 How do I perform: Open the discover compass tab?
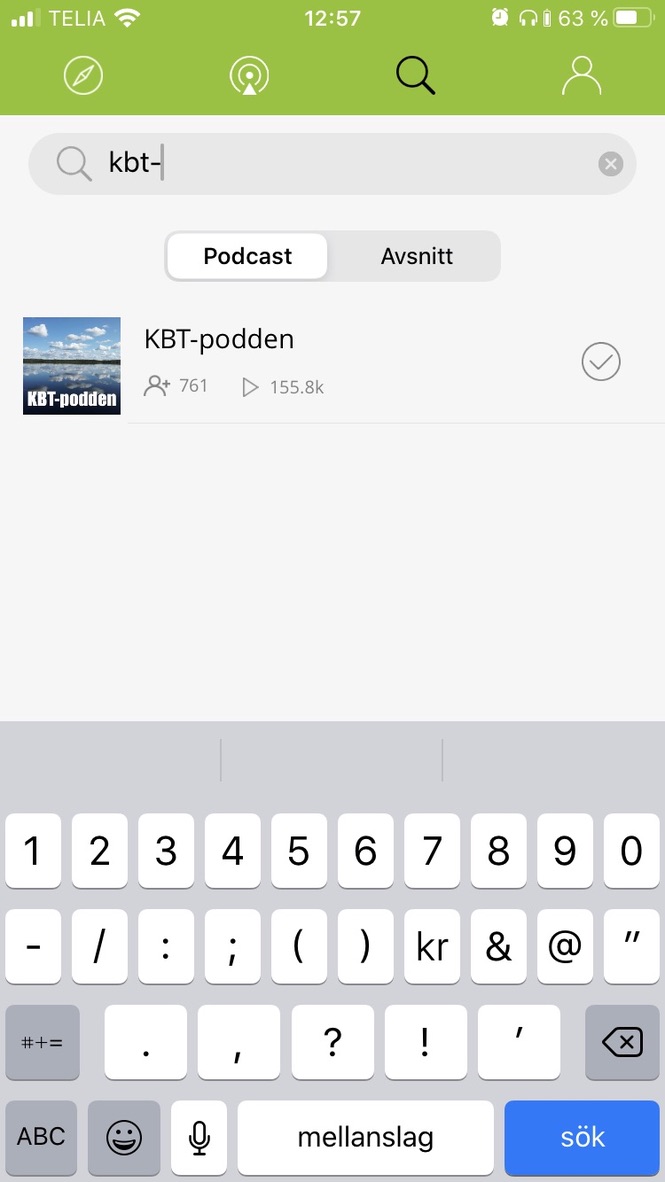click(83, 75)
